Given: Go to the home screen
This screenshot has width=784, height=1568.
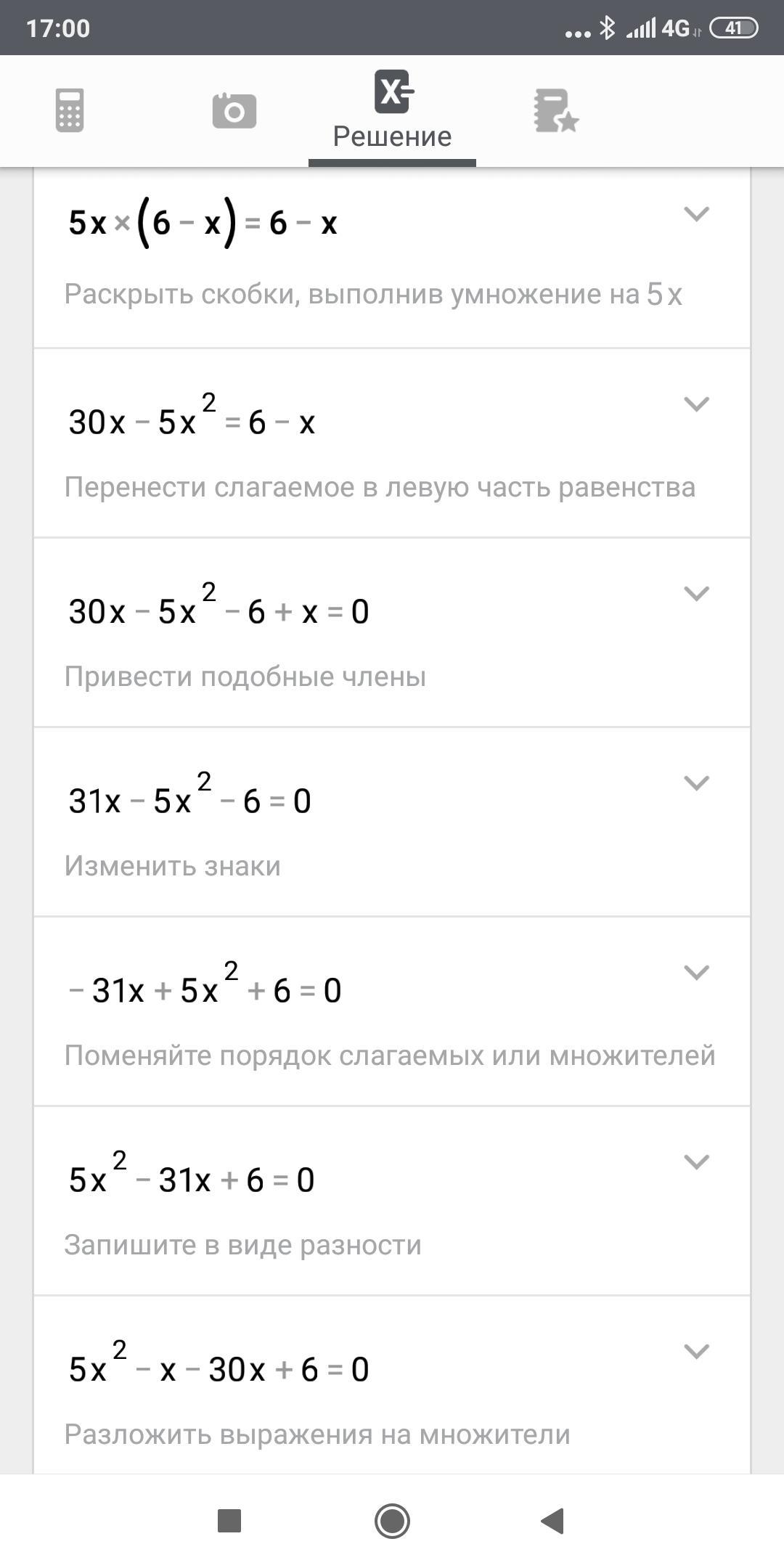Looking at the screenshot, I should pos(392,1520).
